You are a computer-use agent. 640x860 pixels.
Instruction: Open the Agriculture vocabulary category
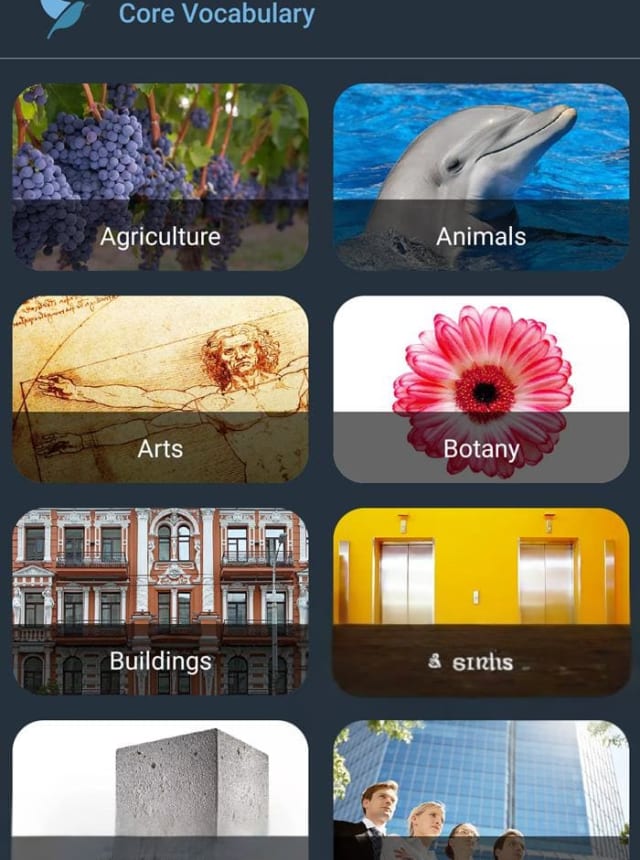[x=160, y=177]
